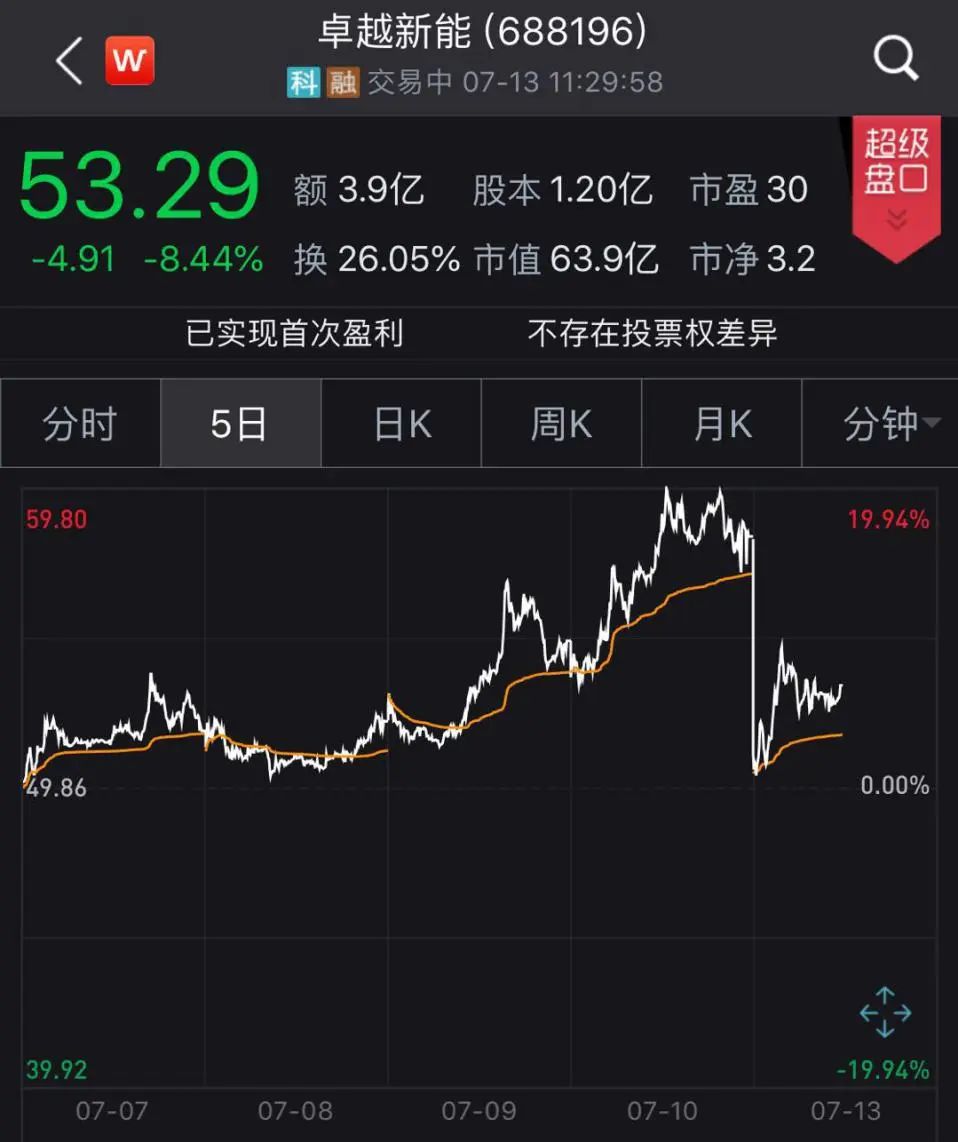View the 月K chart
Viewport: 958px width, 1142px height.
tap(721, 424)
